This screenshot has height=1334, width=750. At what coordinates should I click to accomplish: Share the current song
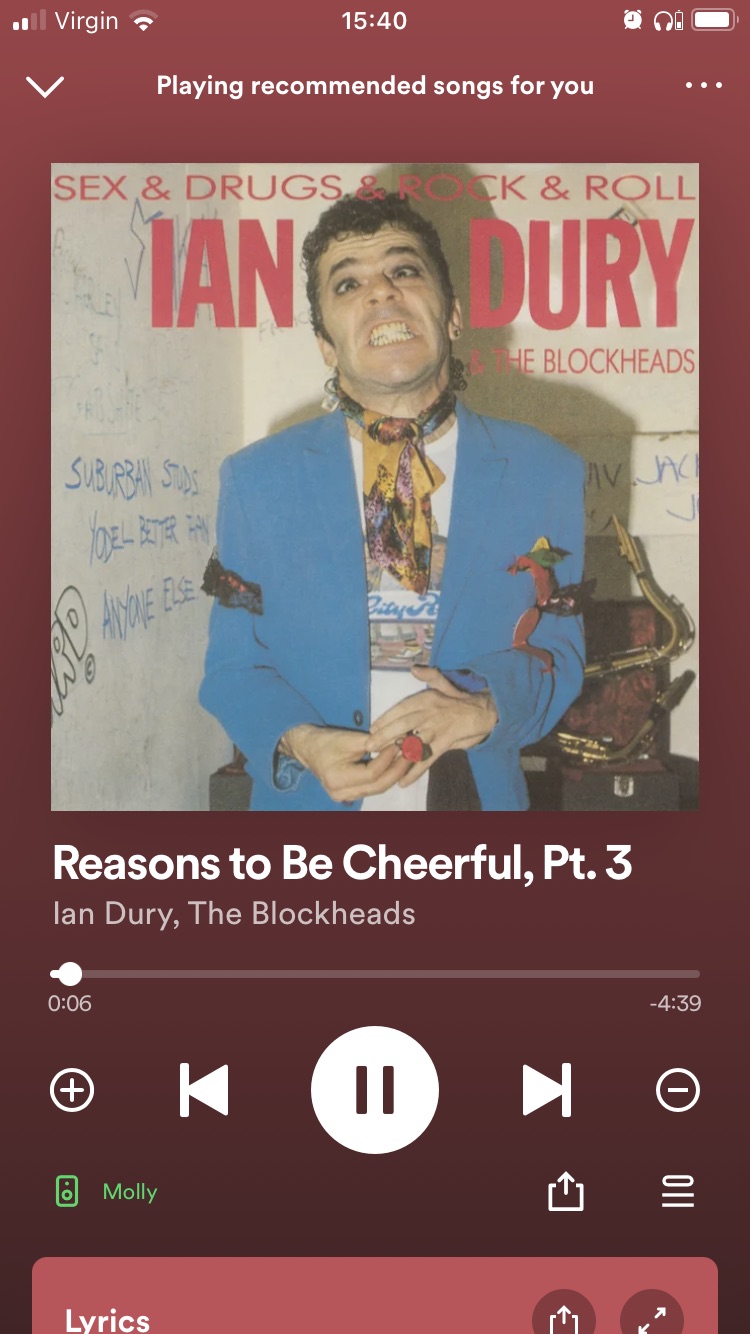(565, 1192)
